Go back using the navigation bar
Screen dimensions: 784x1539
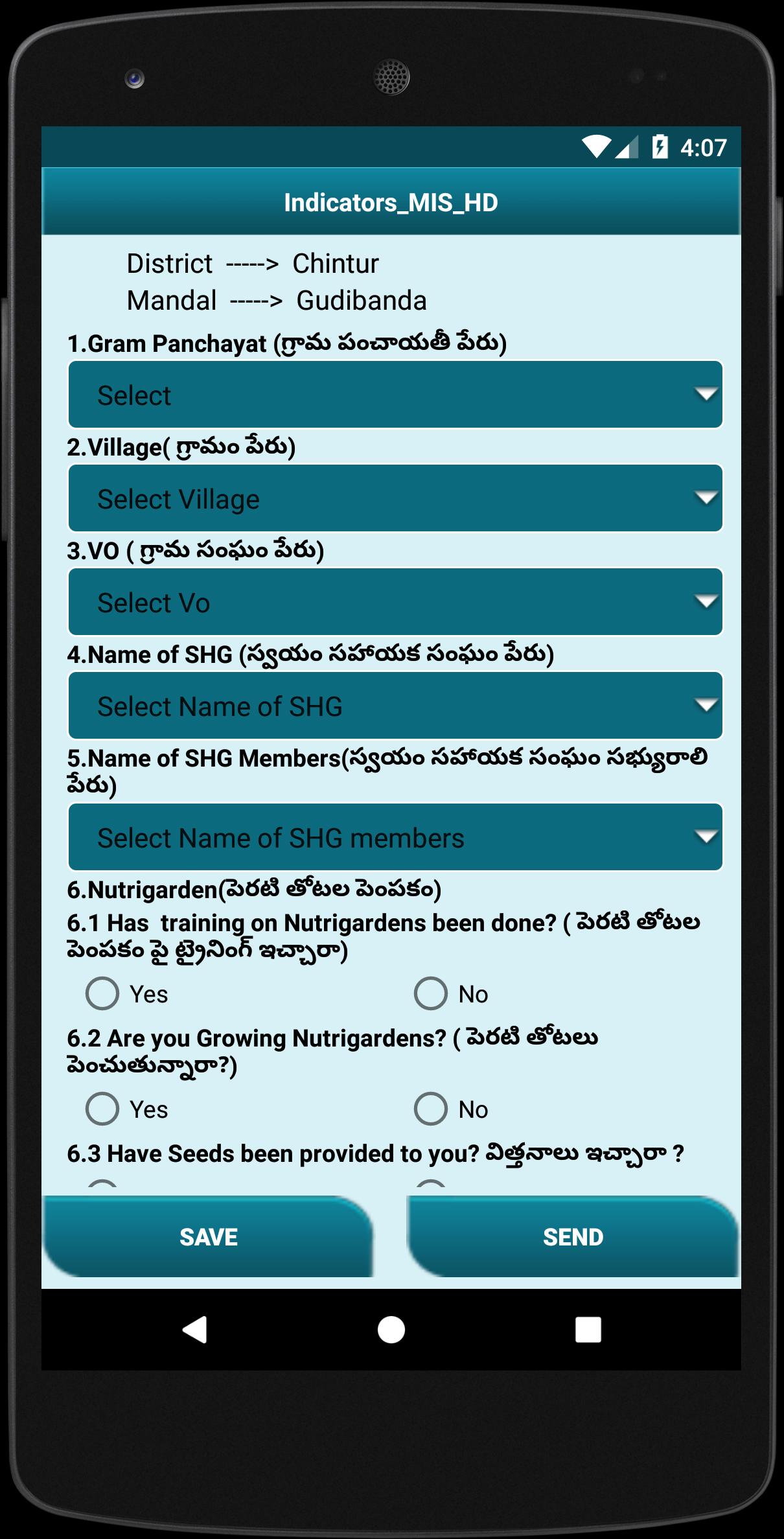pos(194,1330)
